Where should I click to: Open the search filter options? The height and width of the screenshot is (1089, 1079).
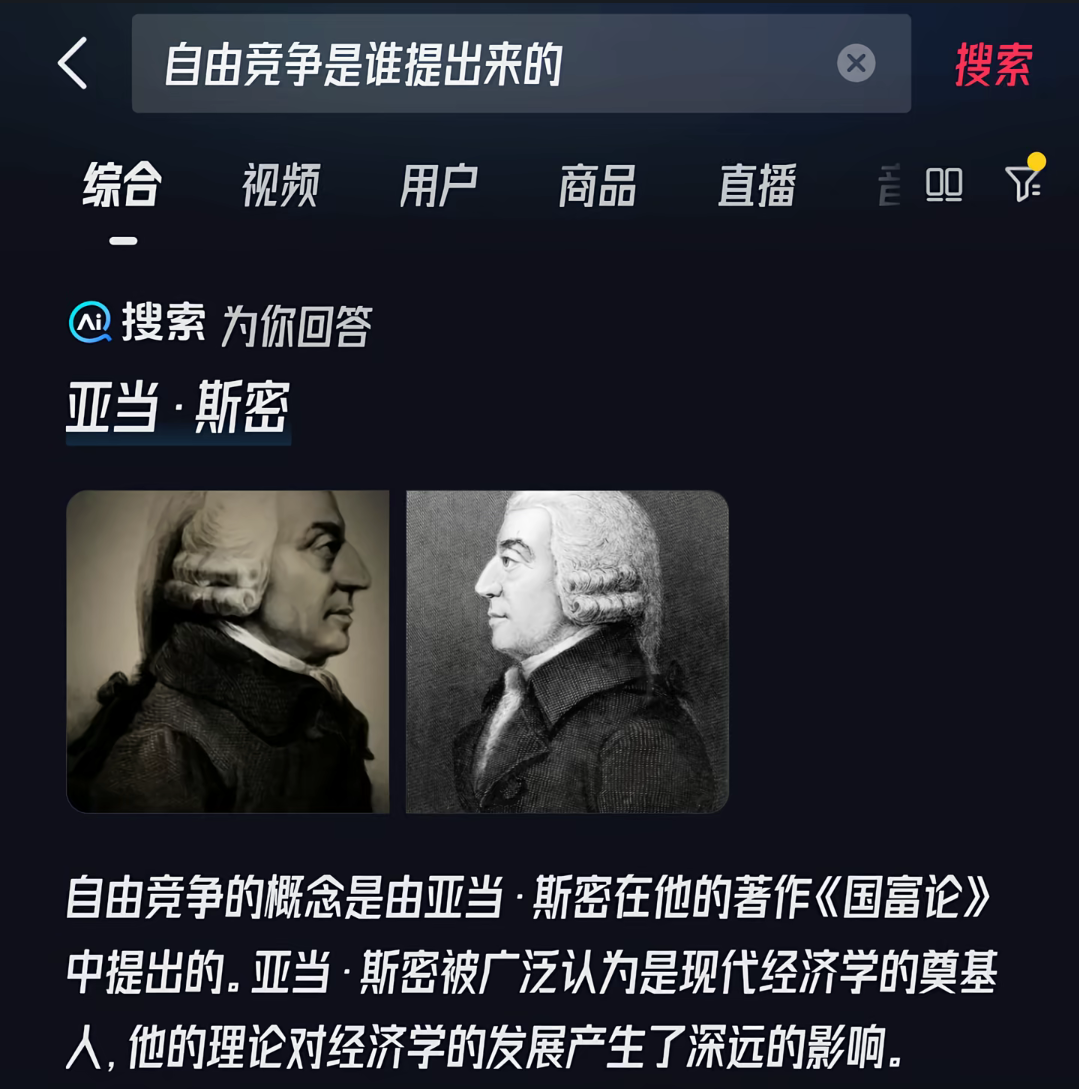coord(1024,183)
